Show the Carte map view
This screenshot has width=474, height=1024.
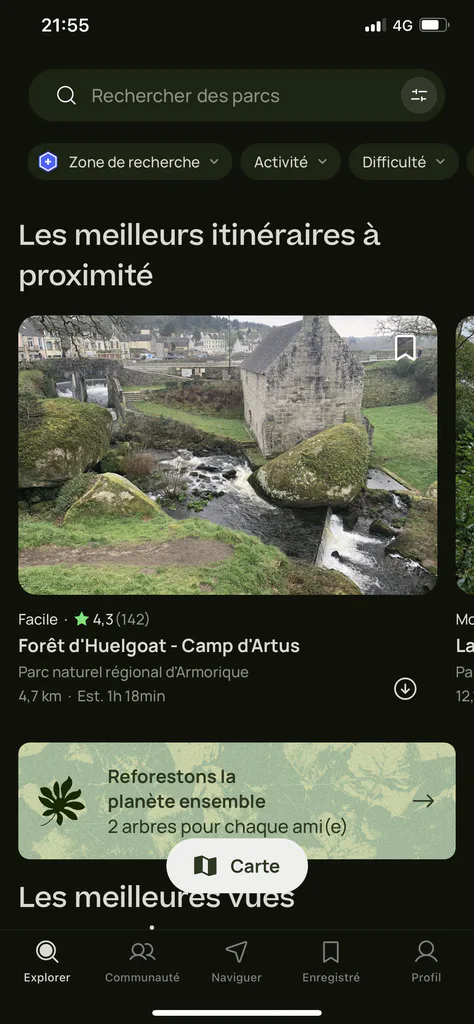pos(237,866)
